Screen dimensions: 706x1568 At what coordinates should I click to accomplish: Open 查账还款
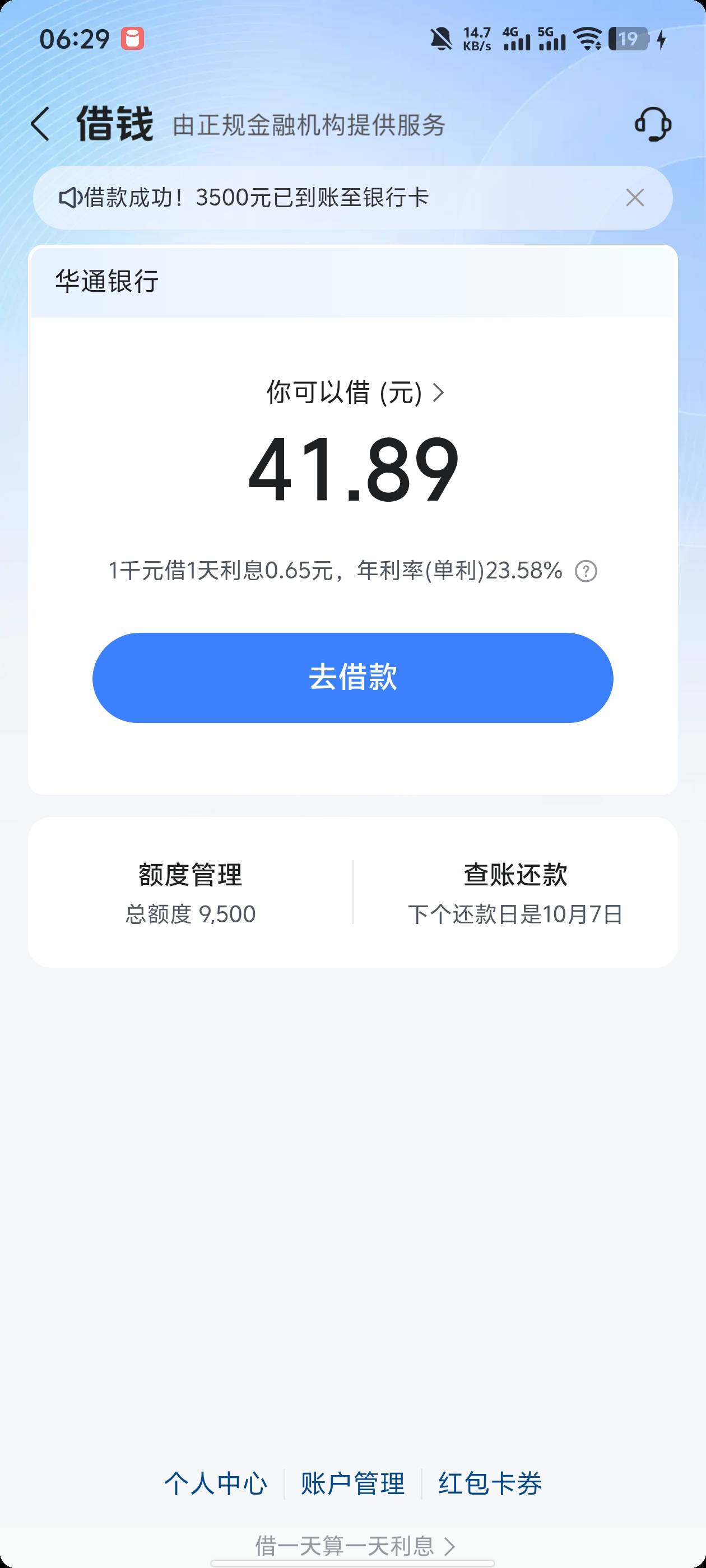pyautogui.click(x=515, y=893)
